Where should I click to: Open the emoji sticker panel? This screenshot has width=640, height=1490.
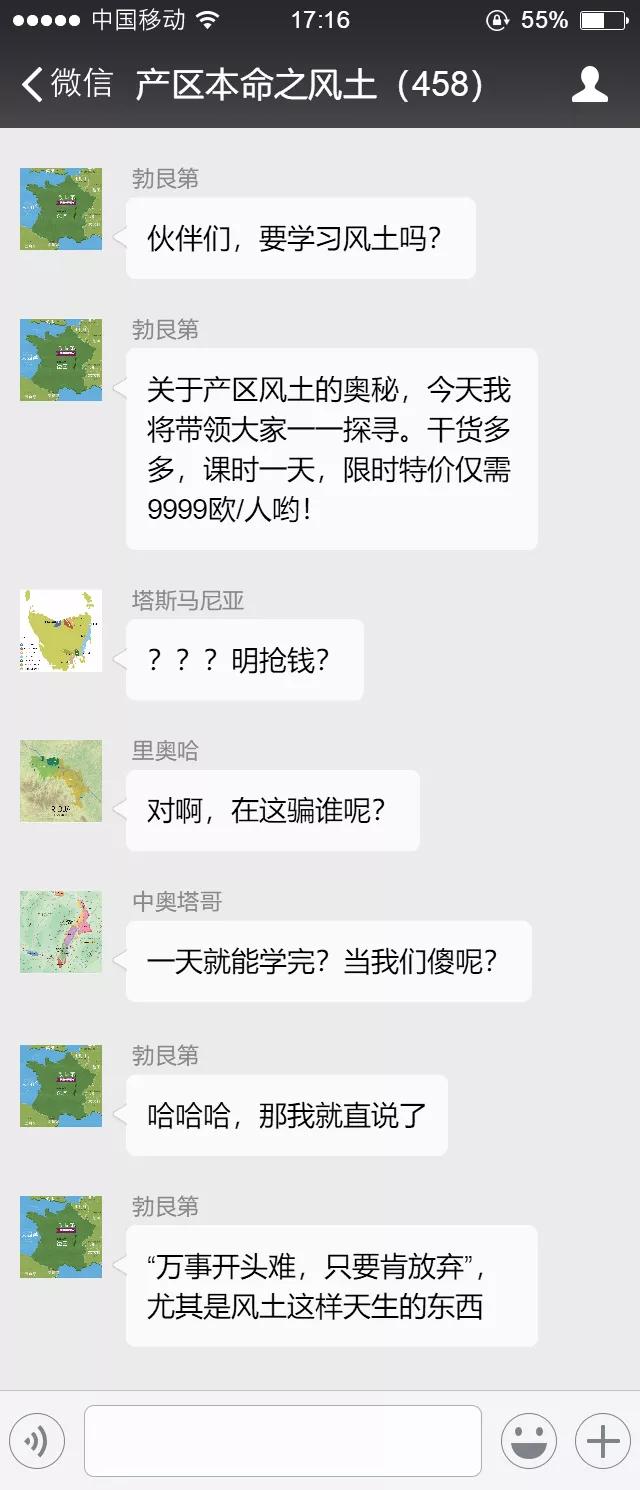pyautogui.click(x=528, y=1441)
